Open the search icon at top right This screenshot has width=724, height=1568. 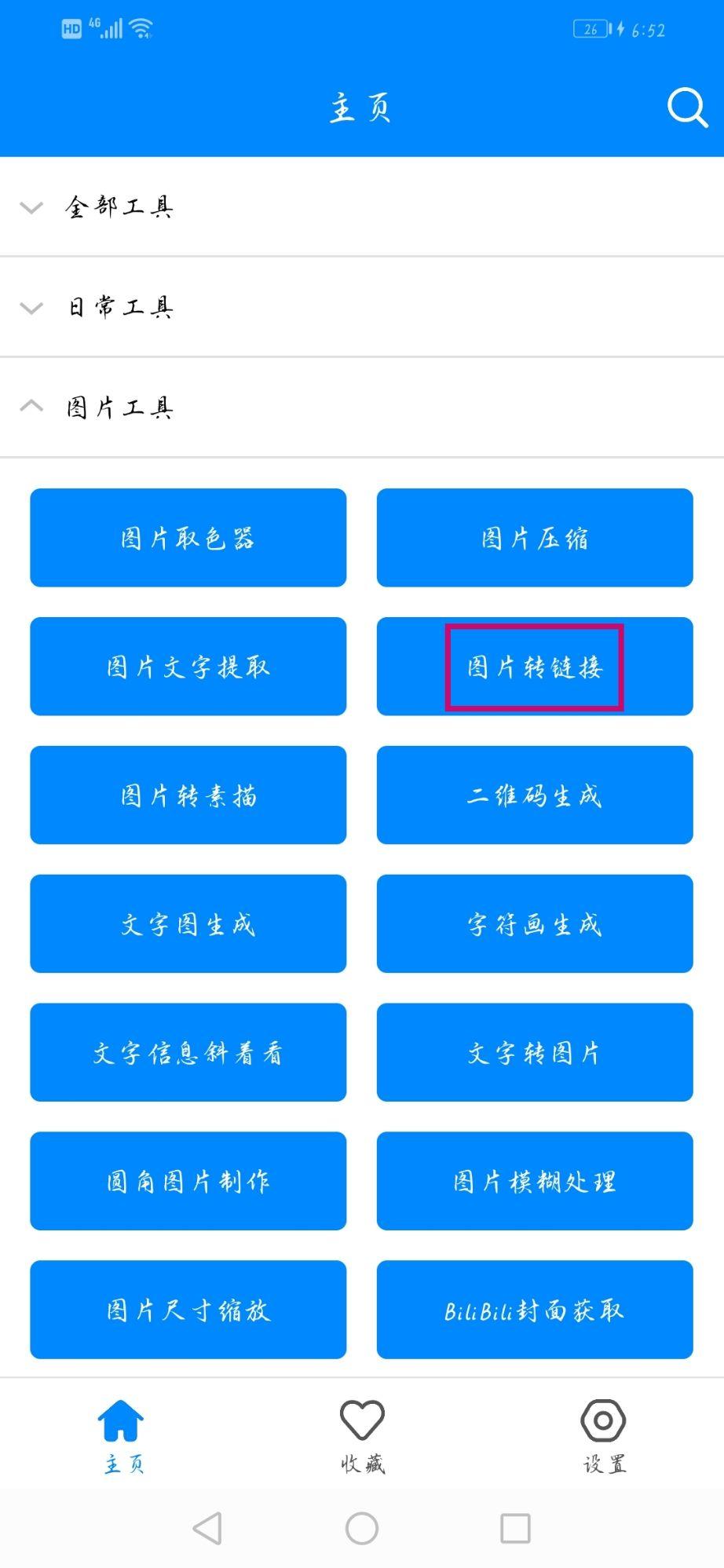686,107
